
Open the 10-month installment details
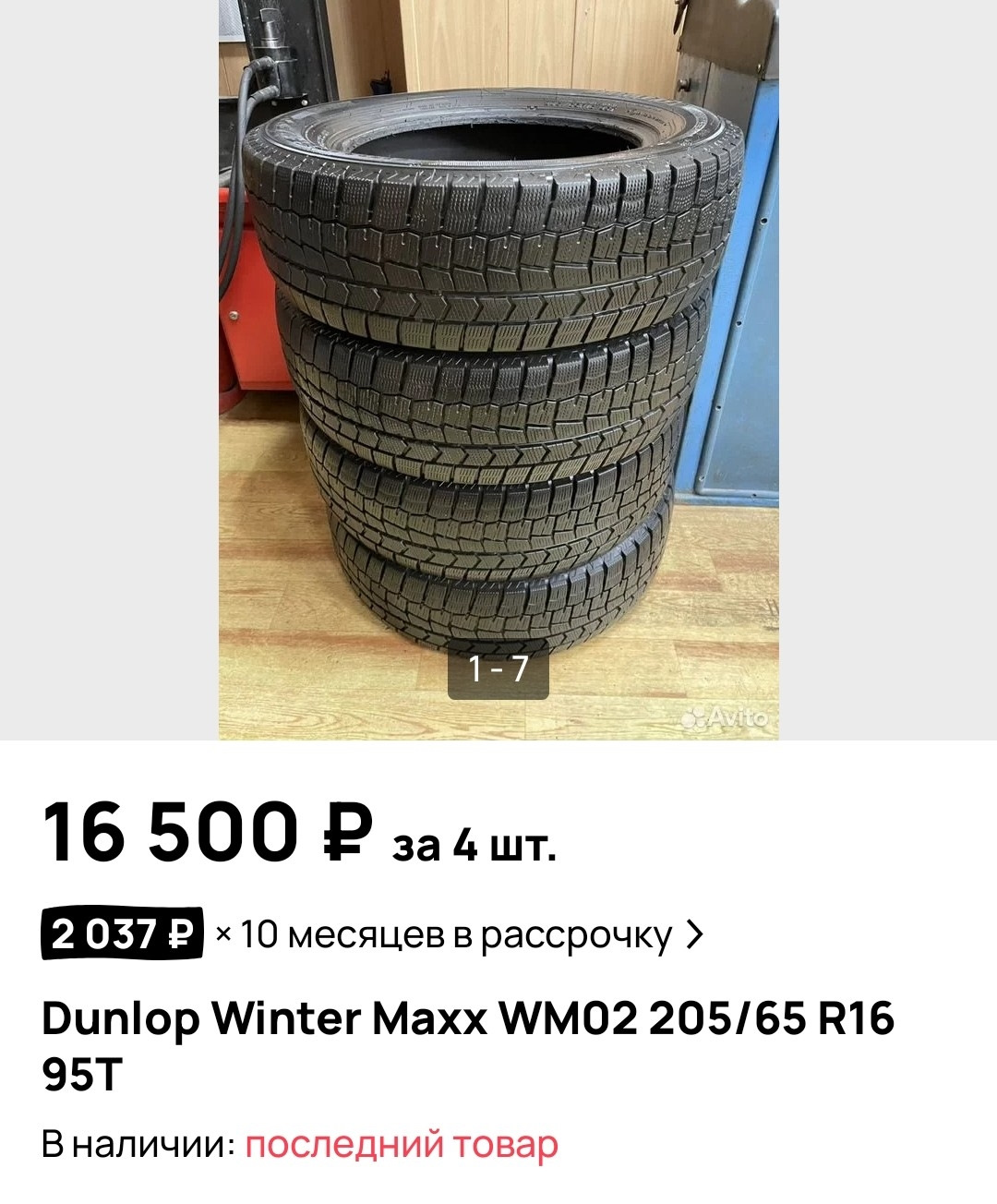(455, 935)
